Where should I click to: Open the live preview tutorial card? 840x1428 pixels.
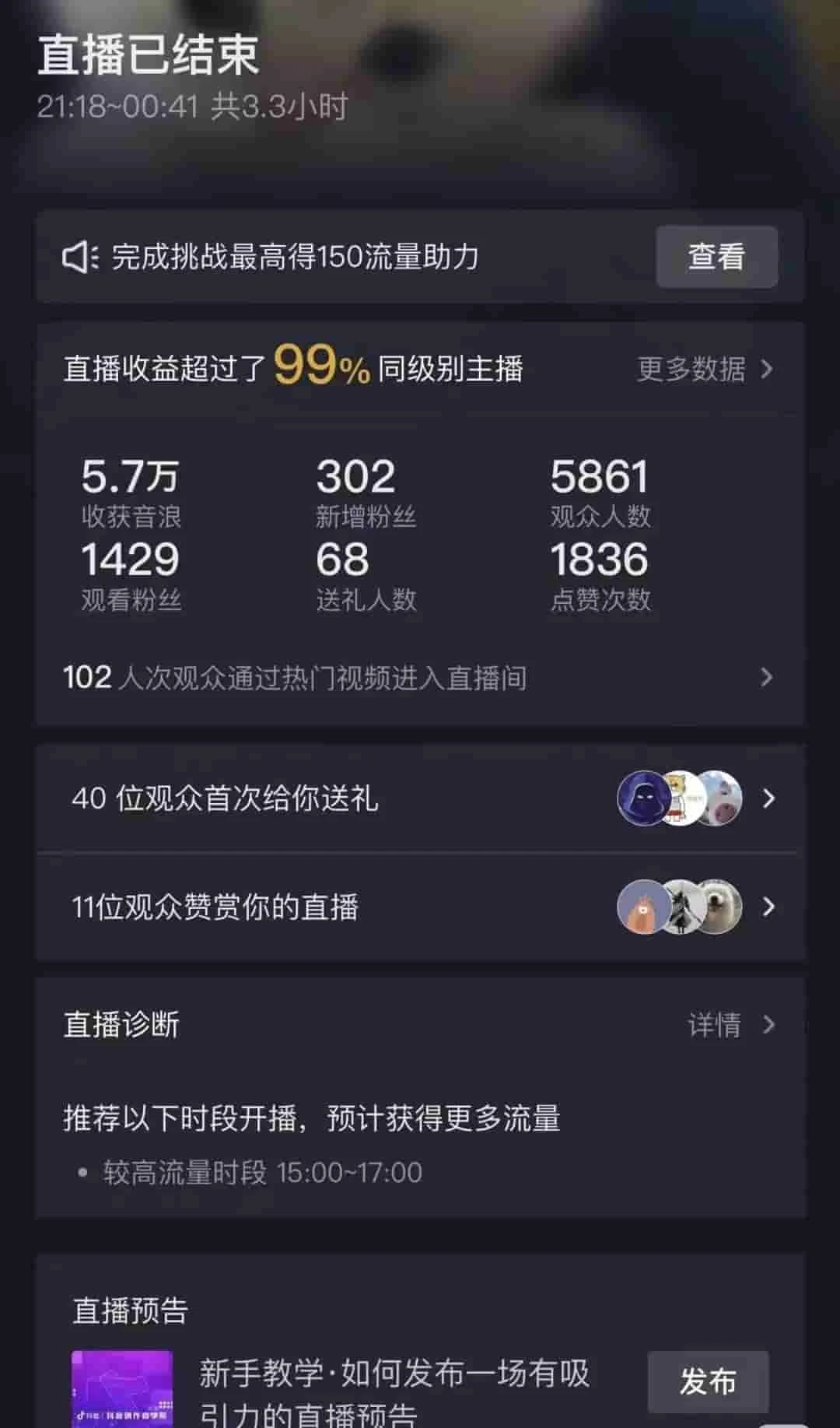coord(393,1391)
